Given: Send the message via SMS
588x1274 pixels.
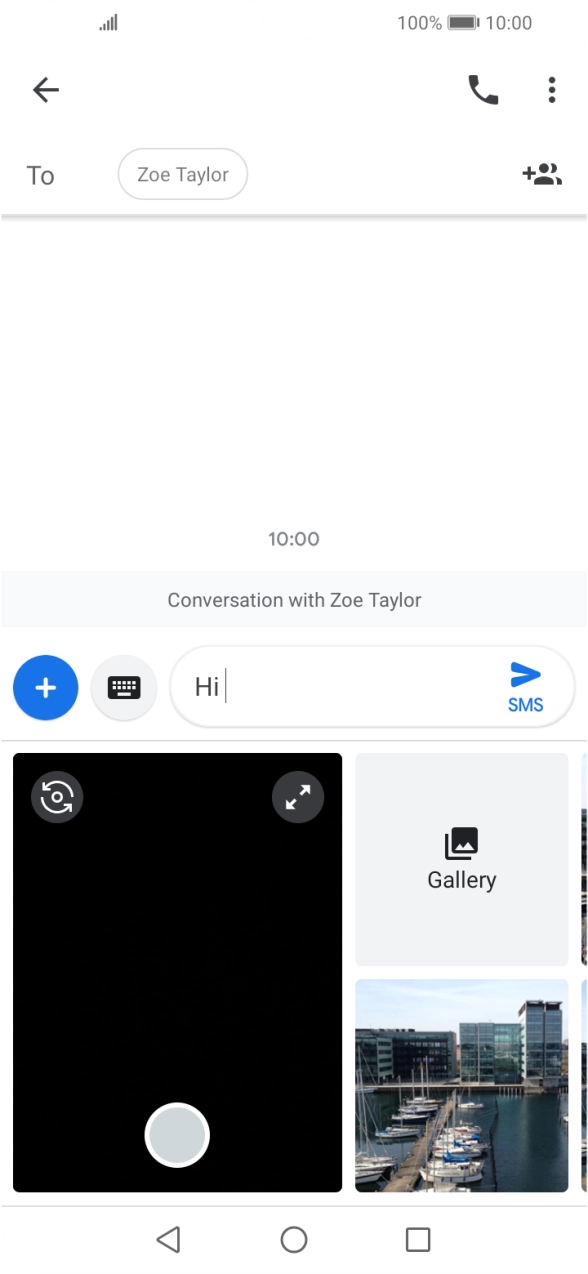Looking at the screenshot, I should [x=525, y=687].
